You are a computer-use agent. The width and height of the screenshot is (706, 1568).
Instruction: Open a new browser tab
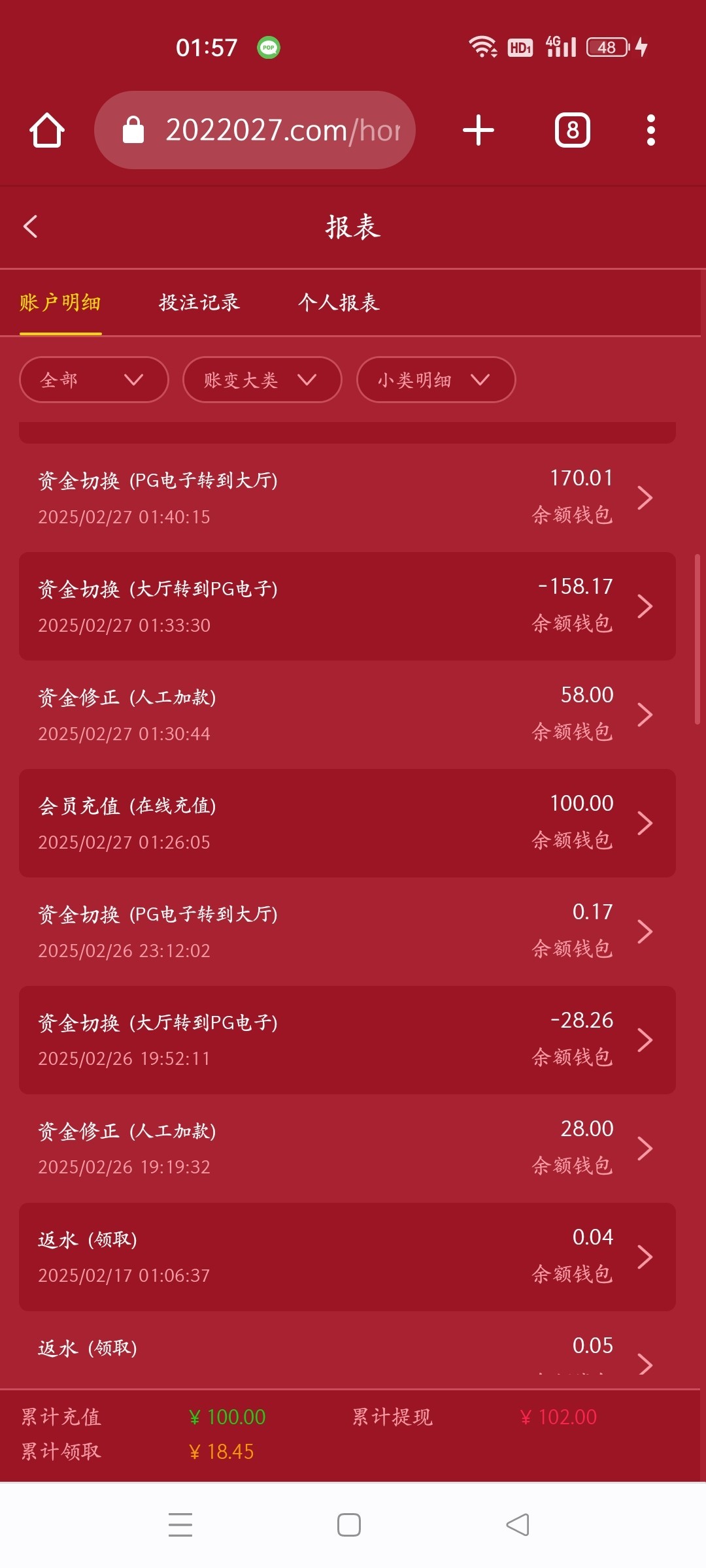point(479,130)
